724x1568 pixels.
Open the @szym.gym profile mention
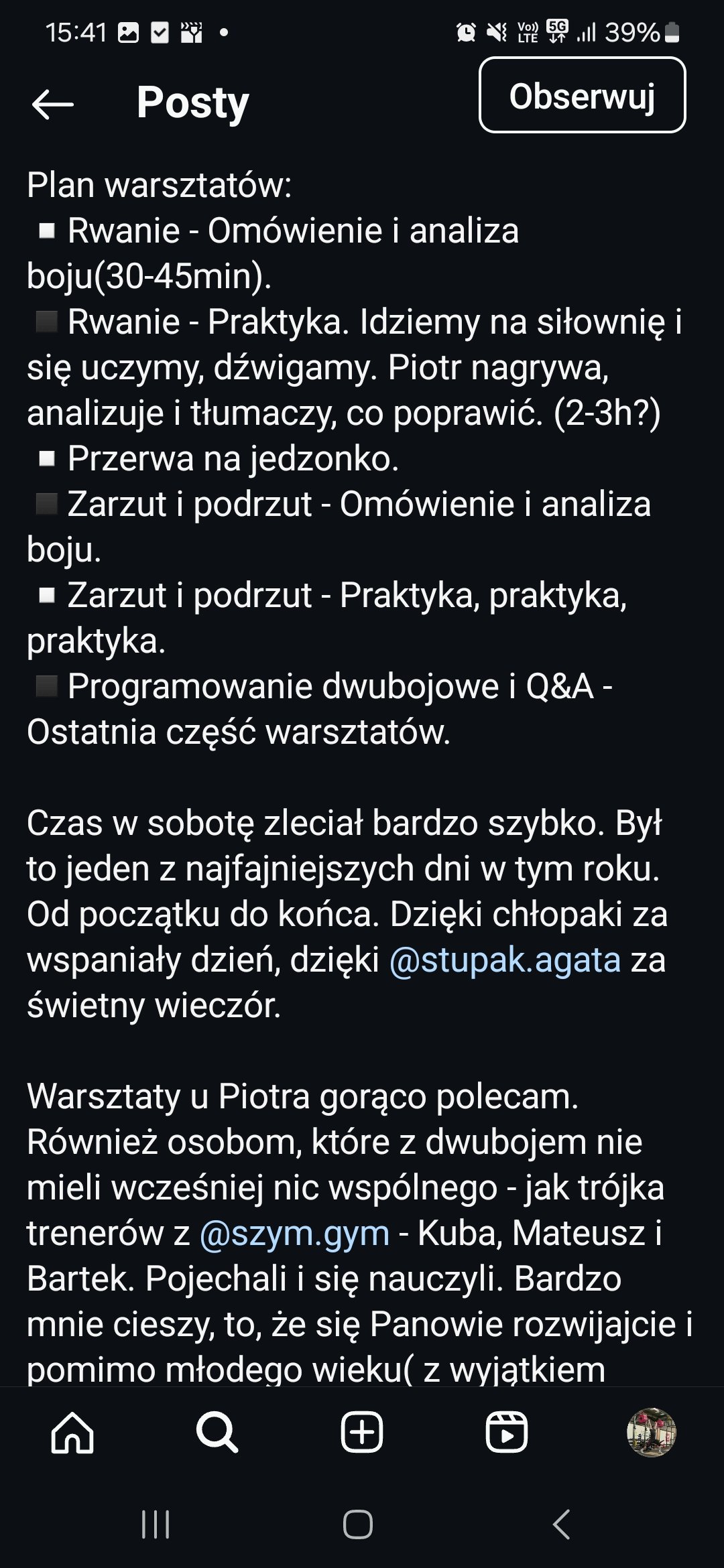coord(294,1233)
